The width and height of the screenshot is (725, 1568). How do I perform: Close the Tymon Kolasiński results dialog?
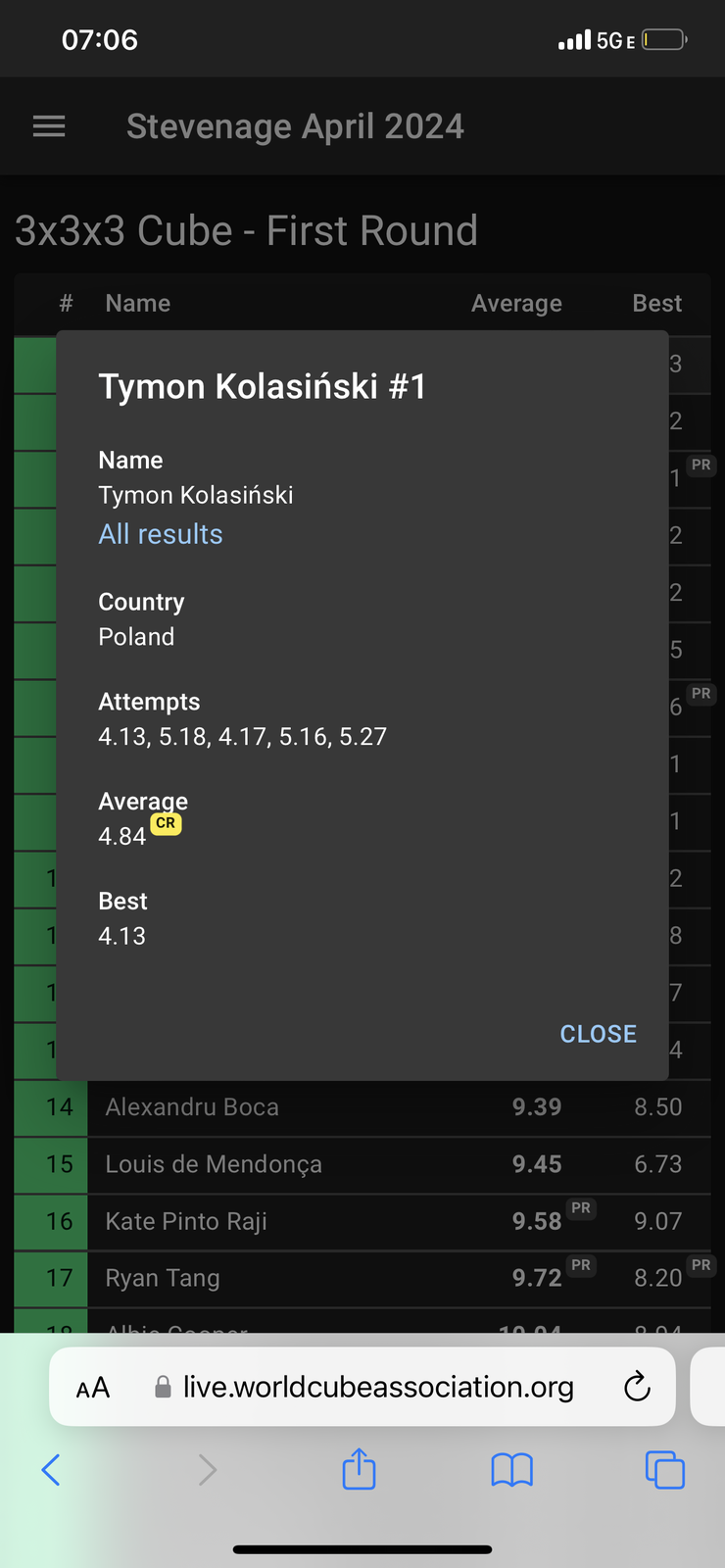(598, 1034)
